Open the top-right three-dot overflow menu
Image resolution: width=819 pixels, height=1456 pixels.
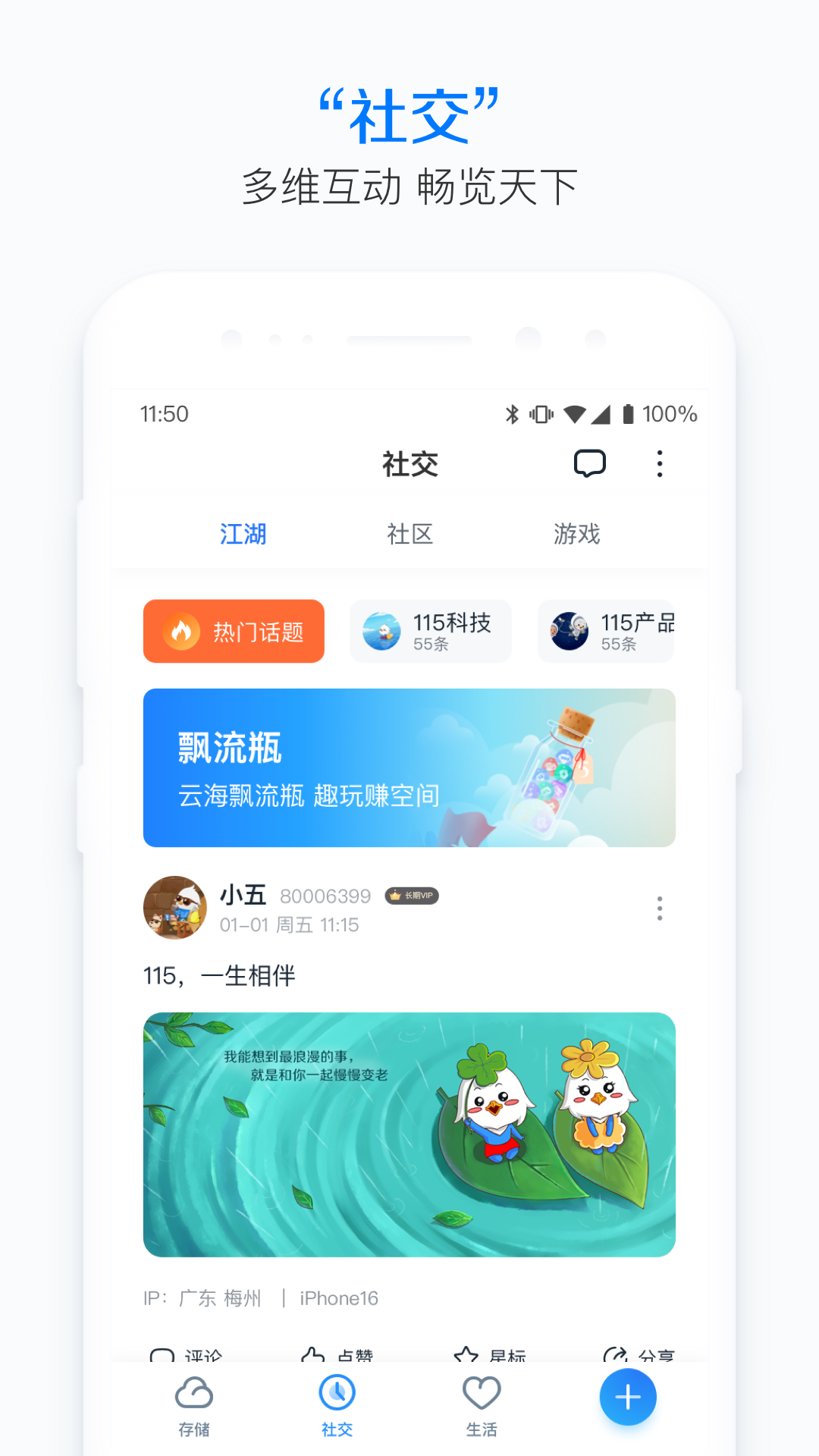[660, 463]
